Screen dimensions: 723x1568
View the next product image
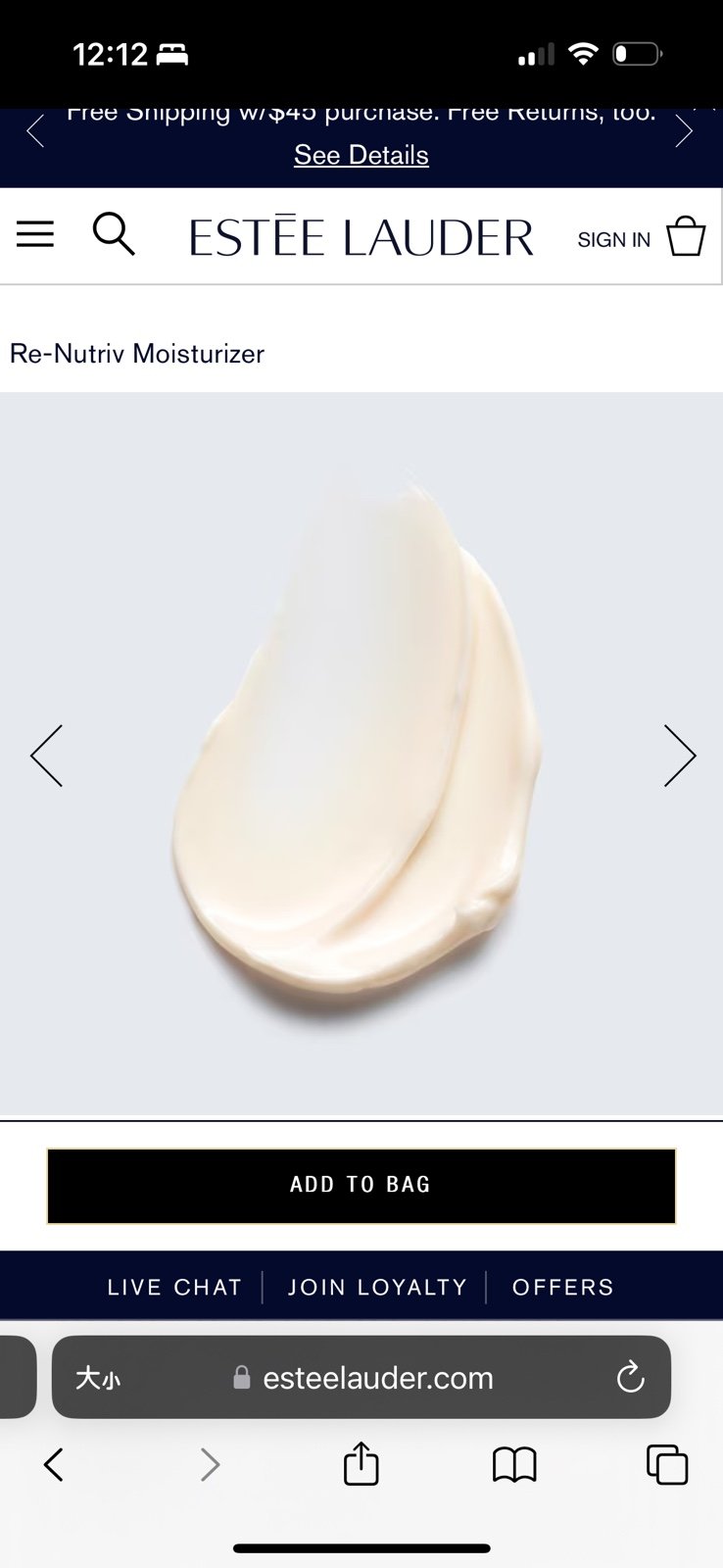[679, 756]
